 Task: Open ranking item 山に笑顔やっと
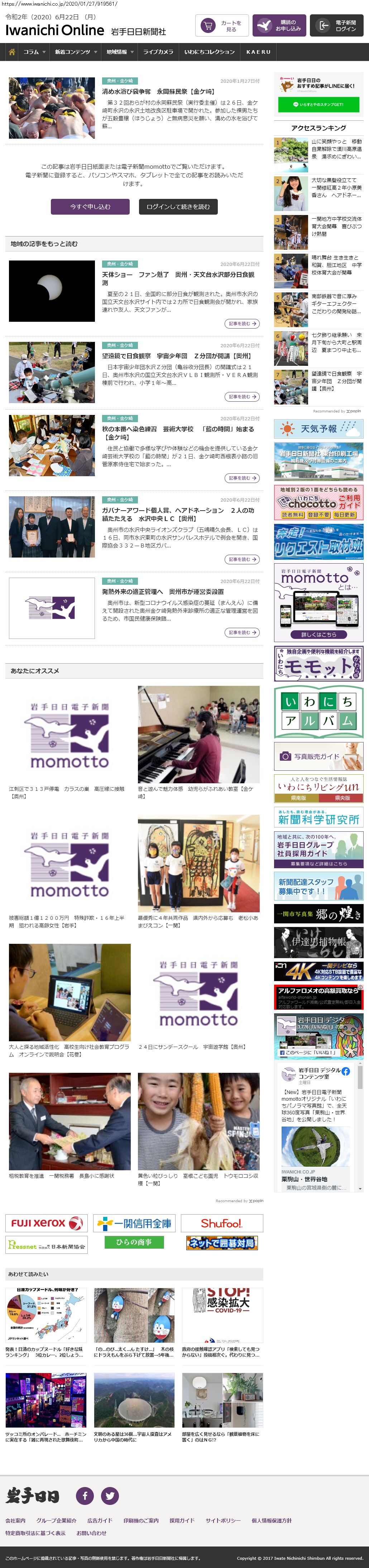tap(336, 148)
